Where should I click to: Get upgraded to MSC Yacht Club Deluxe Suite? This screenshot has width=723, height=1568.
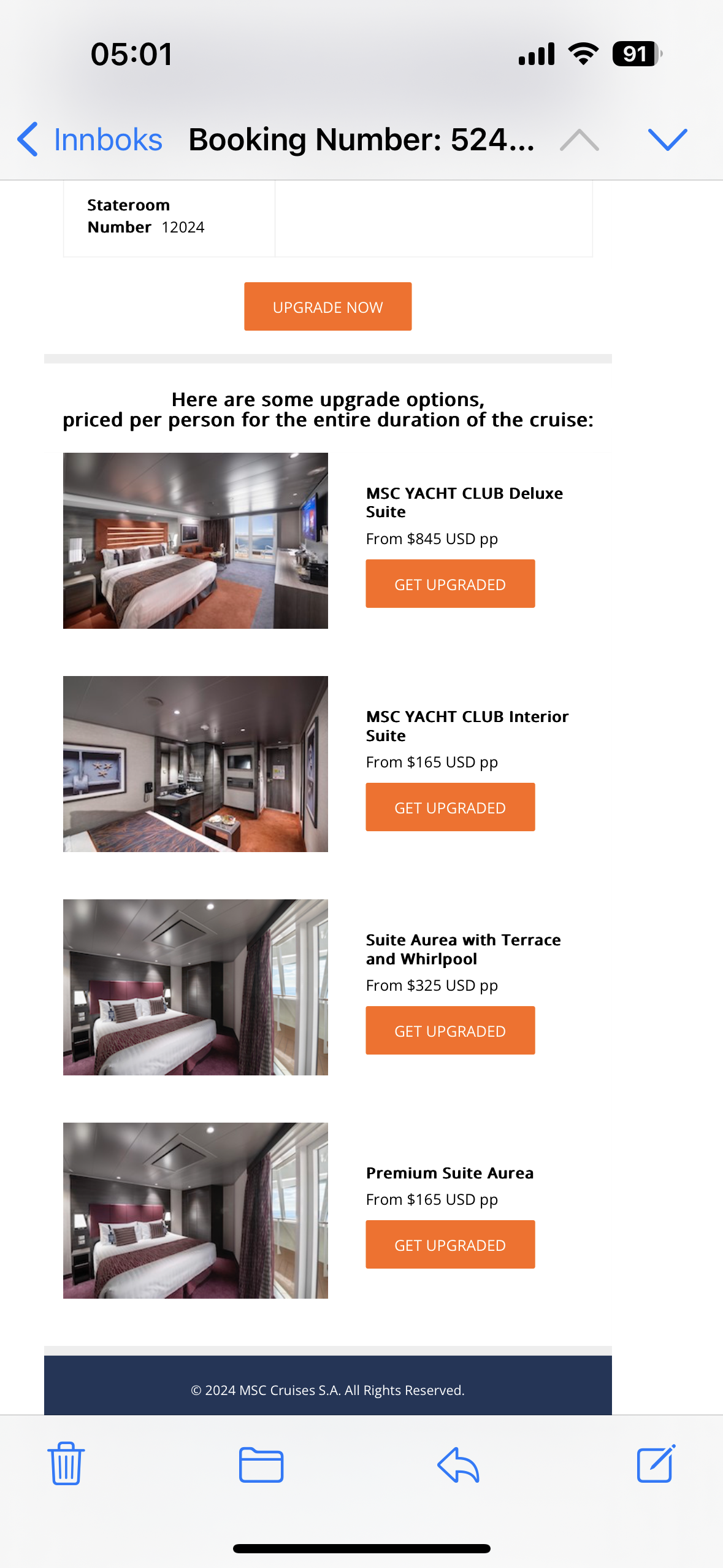click(x=450, y=584)
